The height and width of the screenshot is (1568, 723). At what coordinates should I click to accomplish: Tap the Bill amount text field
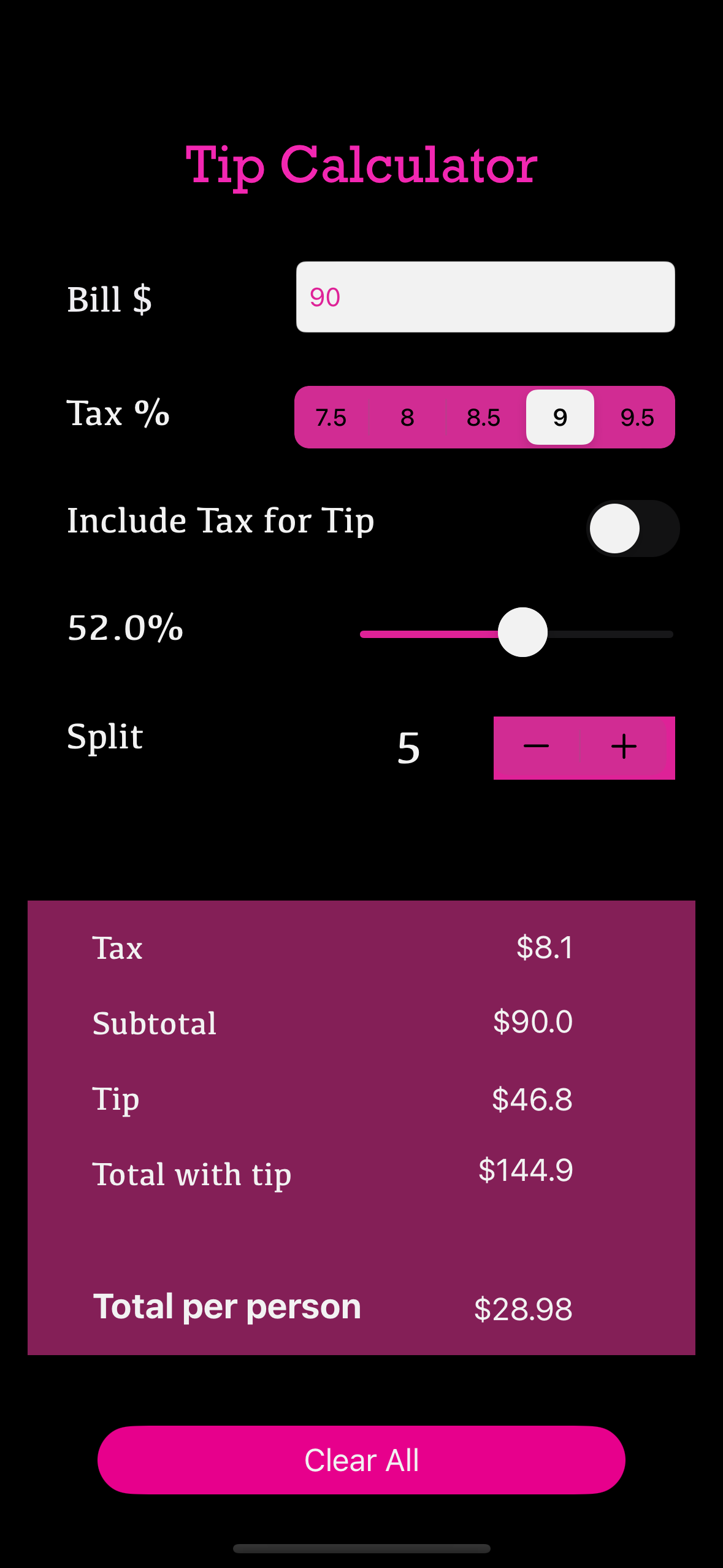[x=485, y=297]
